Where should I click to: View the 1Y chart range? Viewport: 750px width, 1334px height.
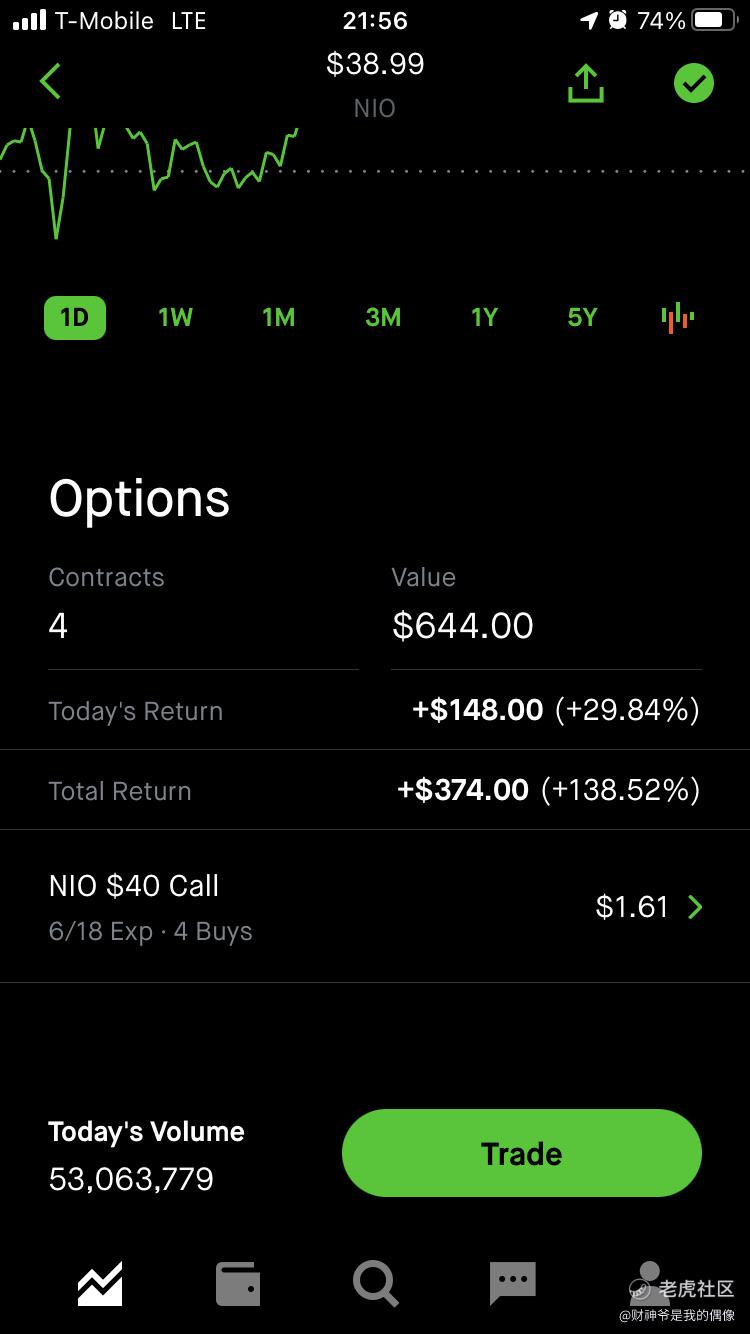click(x=484, y=318)
